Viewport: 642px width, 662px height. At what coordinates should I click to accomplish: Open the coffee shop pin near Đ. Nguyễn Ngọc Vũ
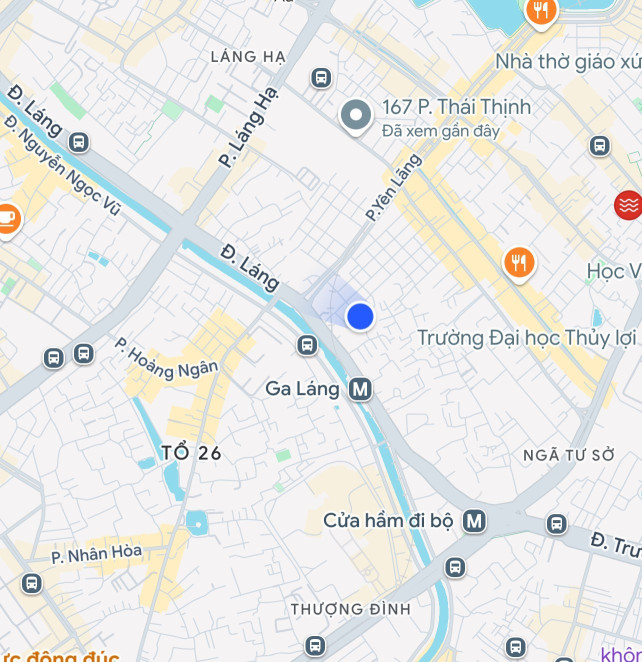click(x=8, y=217)
